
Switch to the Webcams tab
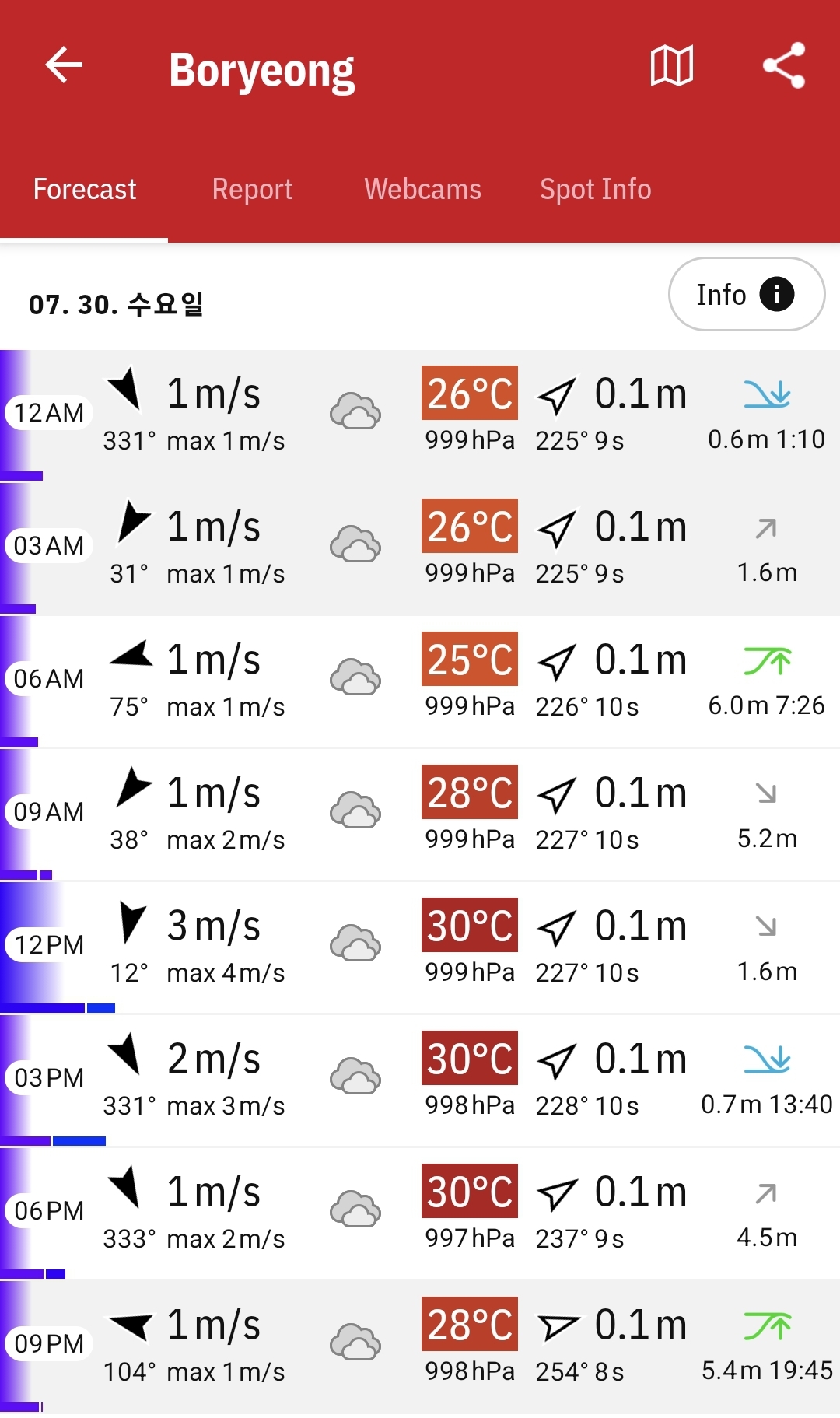pyautogui.click(x=422, y=189)
